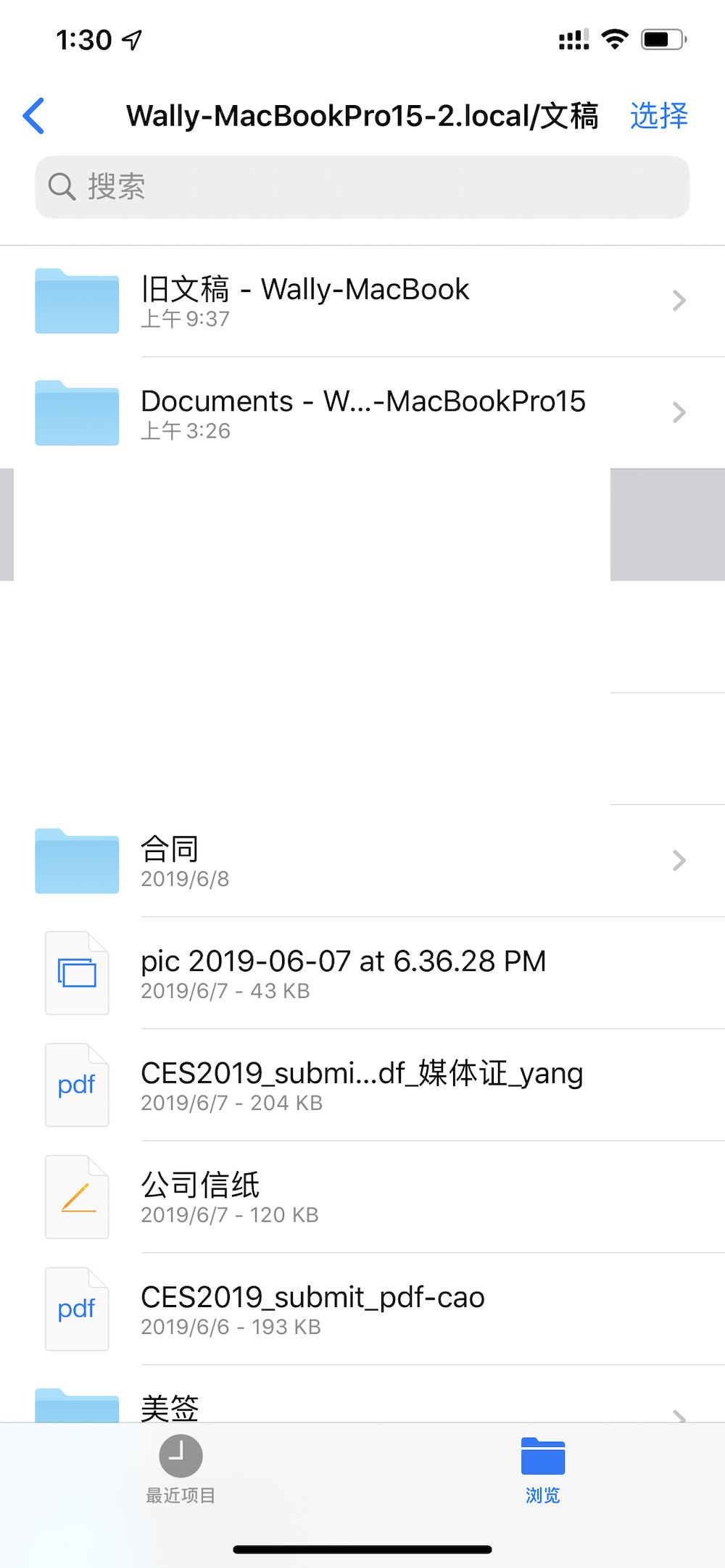Switch to the 最近项目 tab
Screen dimensions: 725x1568
click(180, 1471)
